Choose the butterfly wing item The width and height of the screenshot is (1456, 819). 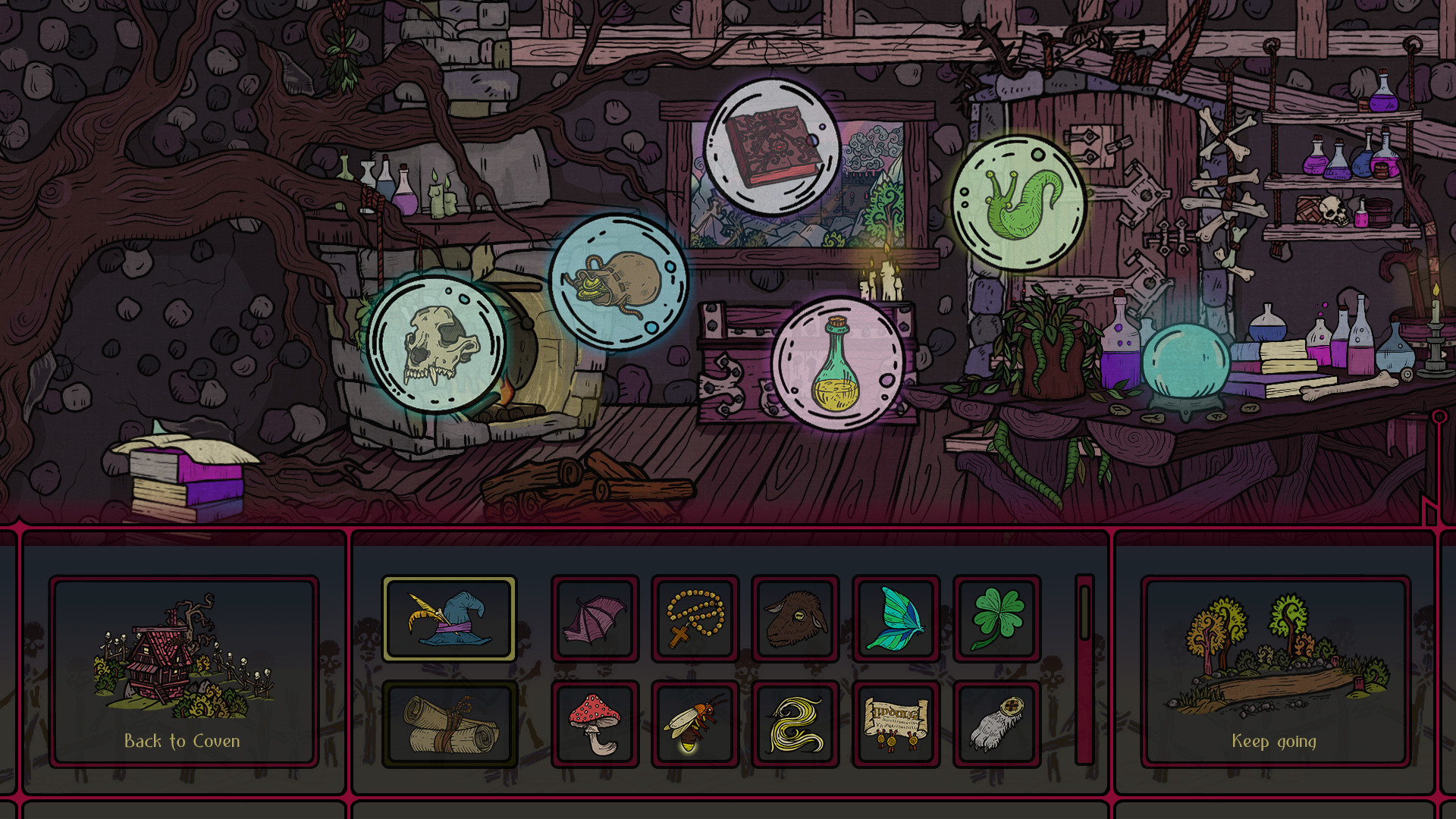click(896, 619)
